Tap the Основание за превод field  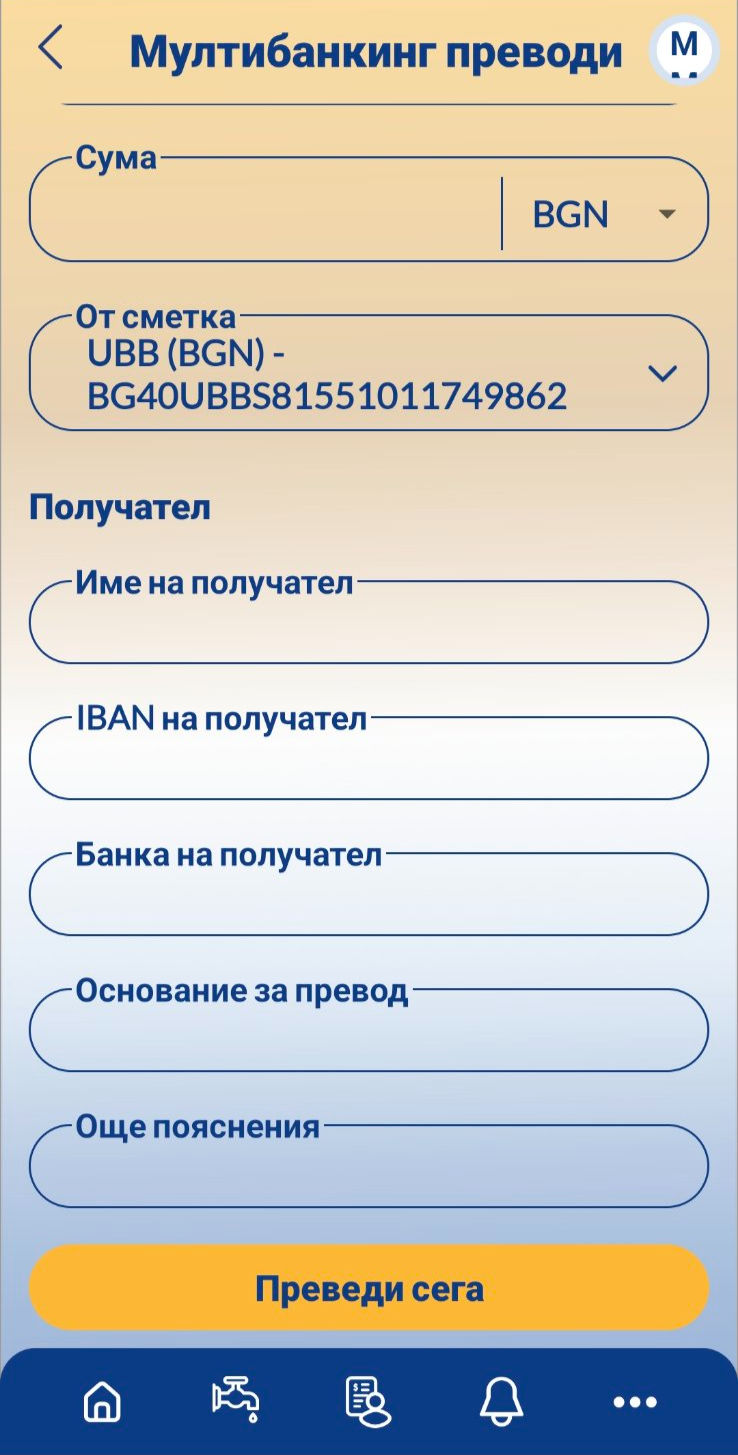(x=369, y=1030)
